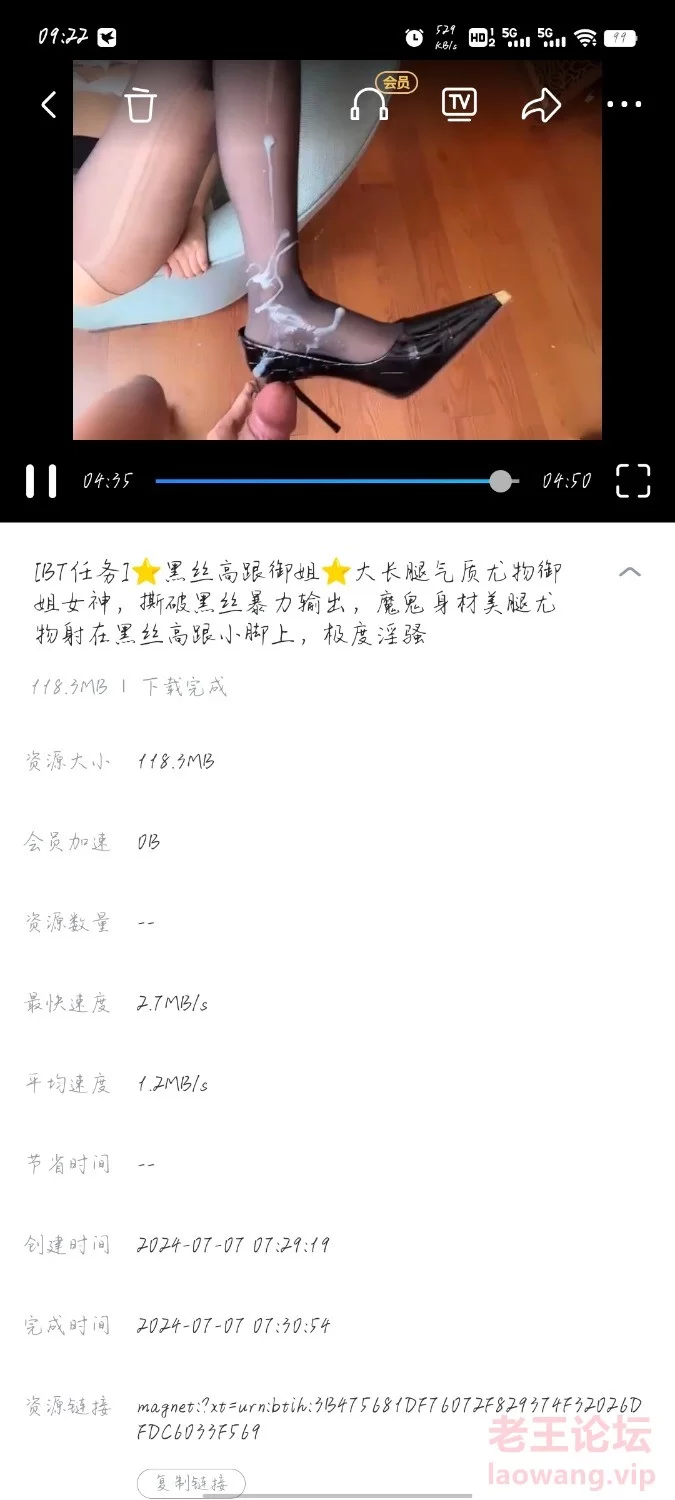Go back using the top-left arrow
The height and width of the screenshot is (1500, 675).
click(49, 104)
